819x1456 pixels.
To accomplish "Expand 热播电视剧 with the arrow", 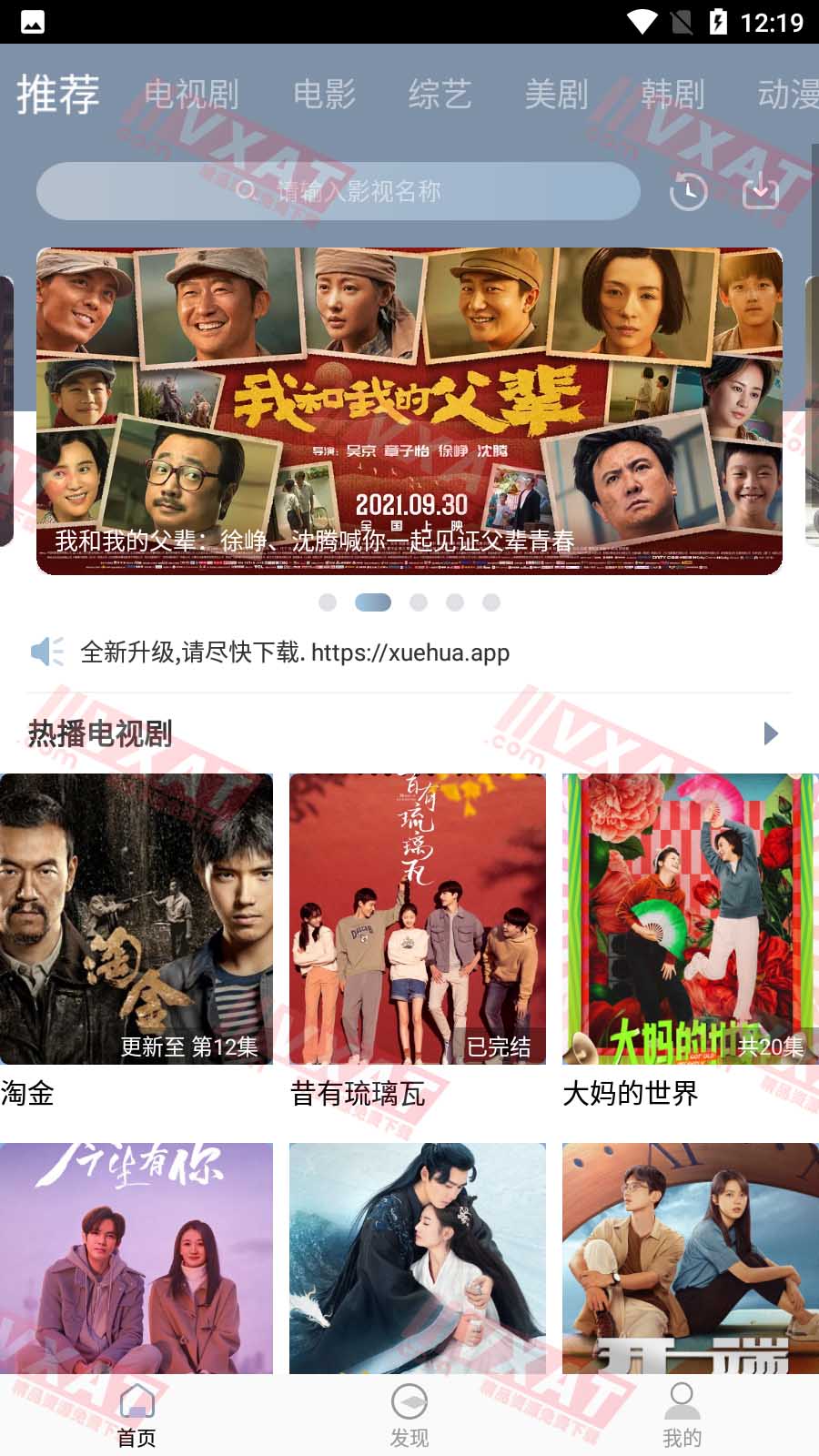I will (771, 733).
